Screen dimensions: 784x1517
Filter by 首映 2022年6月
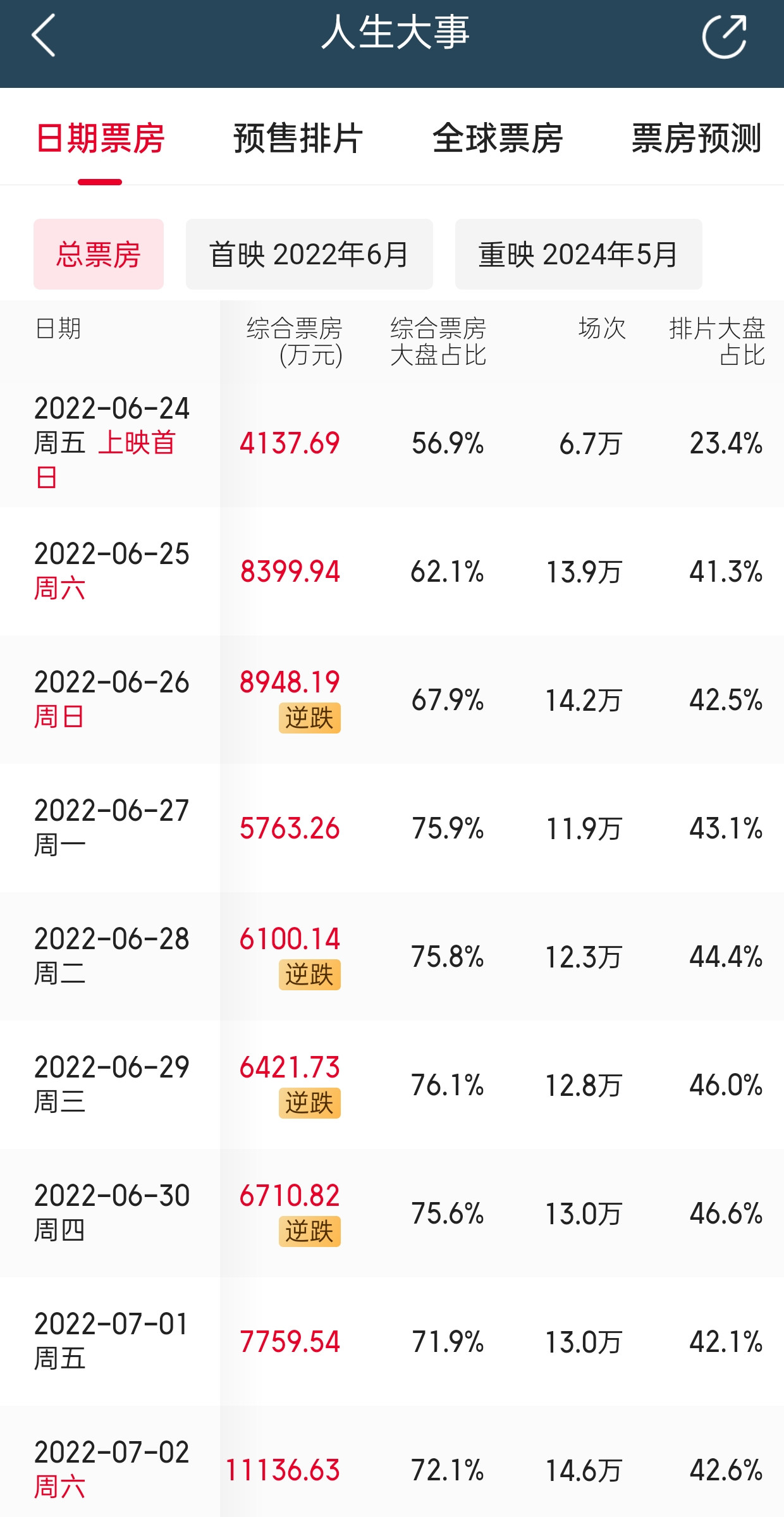coord(309,254)
